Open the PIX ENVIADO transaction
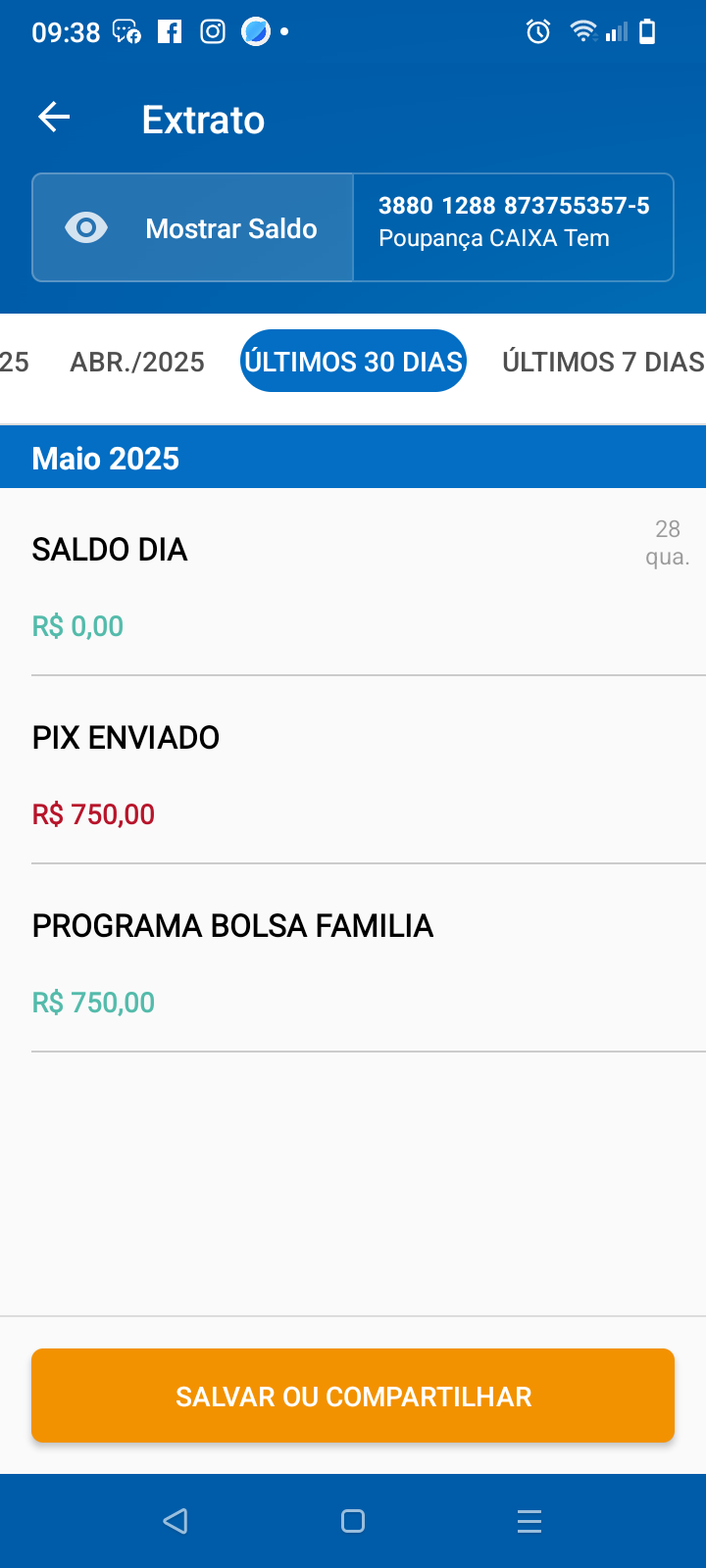The image size is (706, 1568). coord(369,770)
